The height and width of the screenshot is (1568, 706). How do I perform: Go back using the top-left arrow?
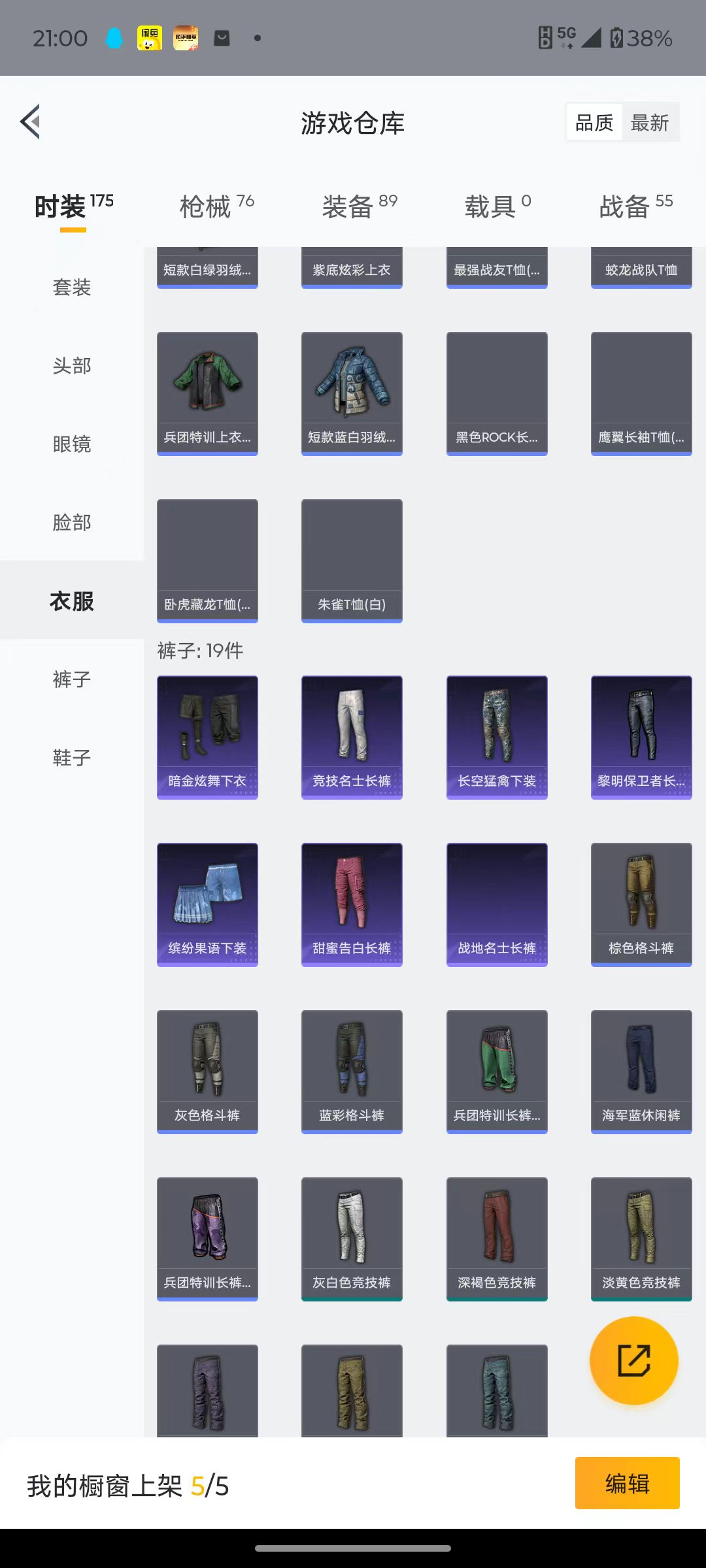click(x=30, y=122)
